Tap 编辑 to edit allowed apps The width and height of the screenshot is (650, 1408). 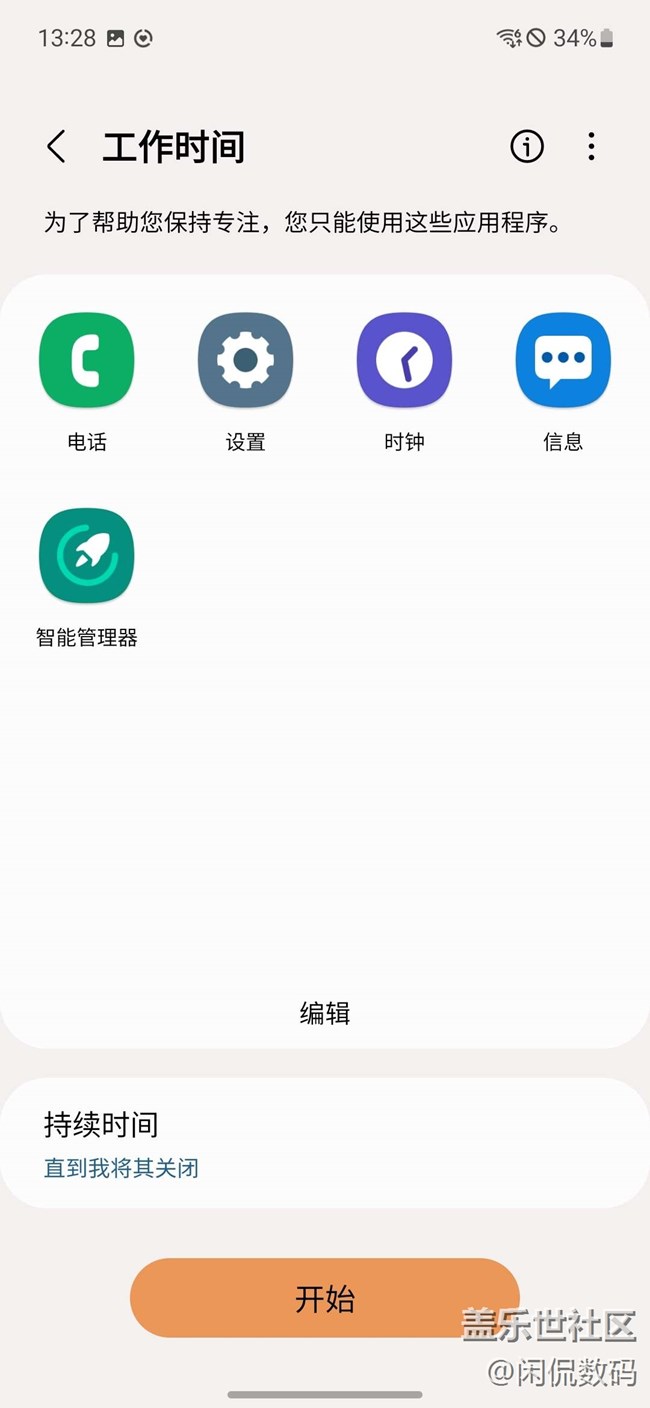325,1013
